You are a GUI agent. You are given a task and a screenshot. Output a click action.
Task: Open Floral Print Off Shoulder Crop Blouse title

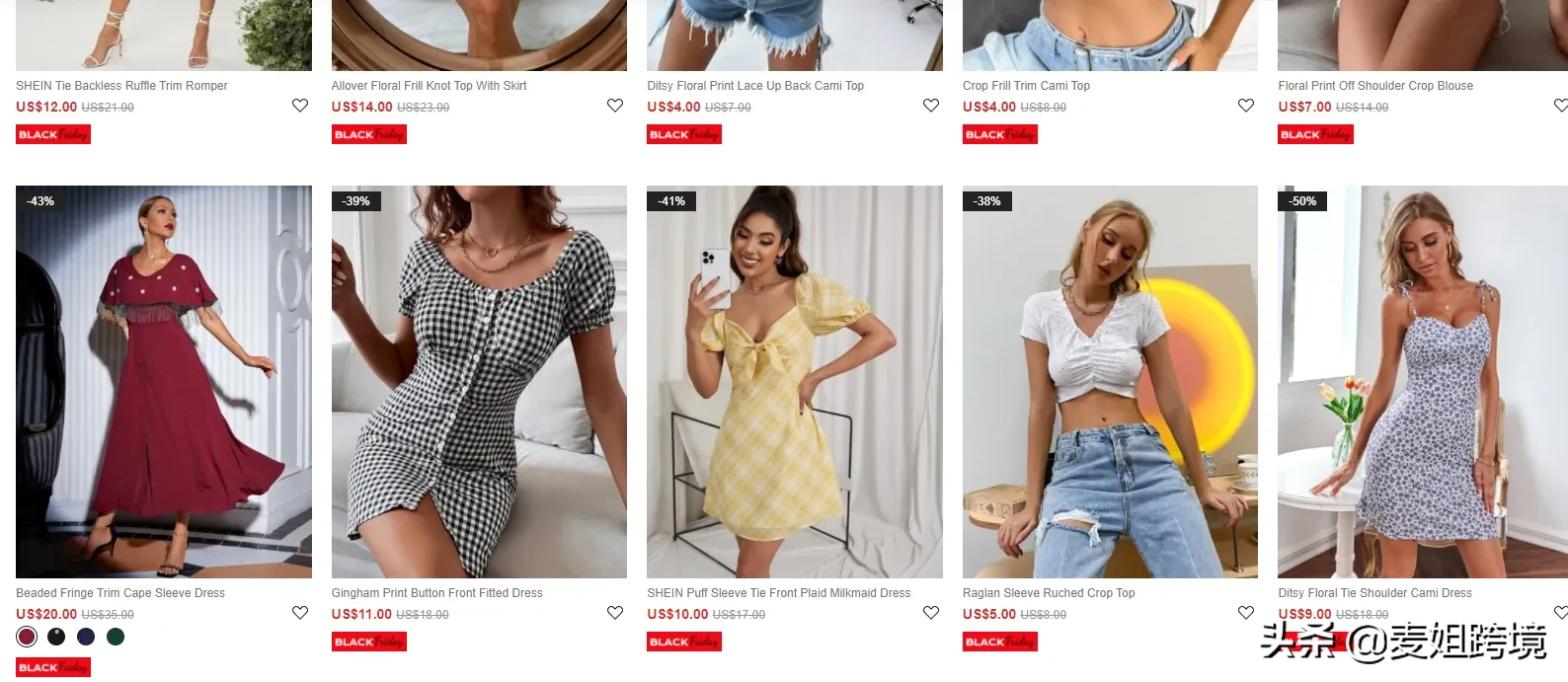click(x=1374, y=86)
